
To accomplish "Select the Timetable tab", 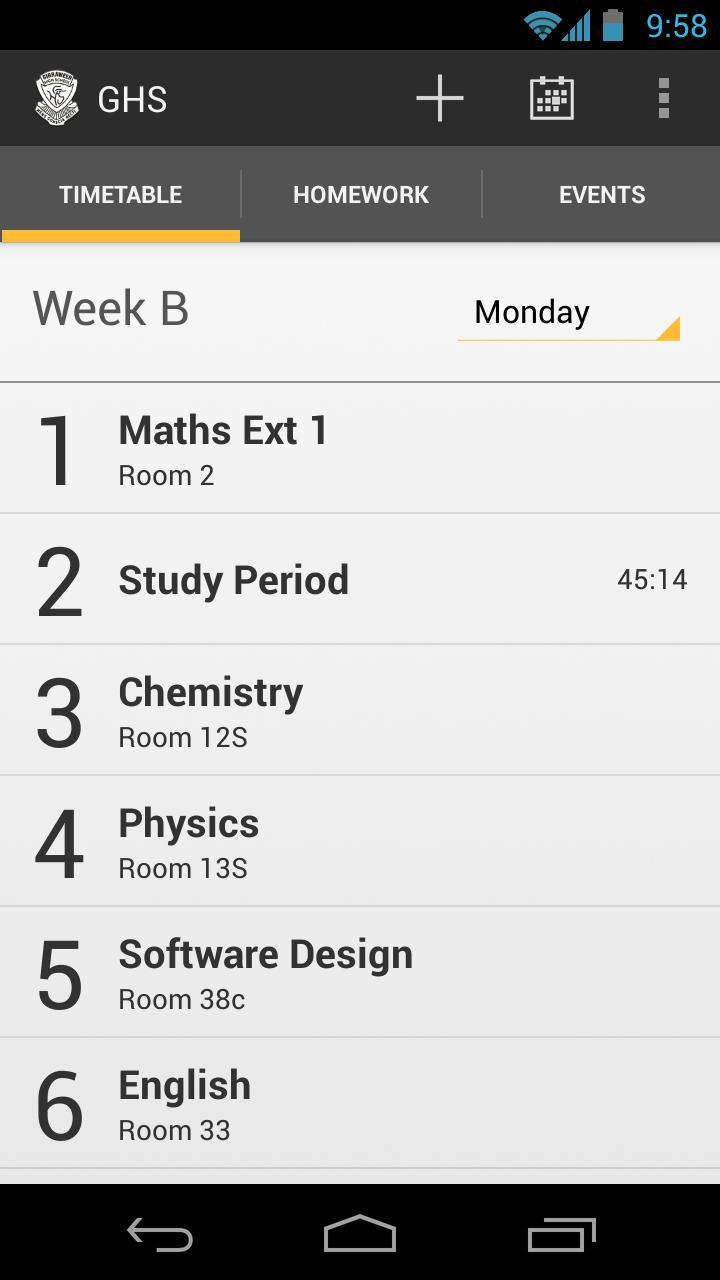I will 120,195.
